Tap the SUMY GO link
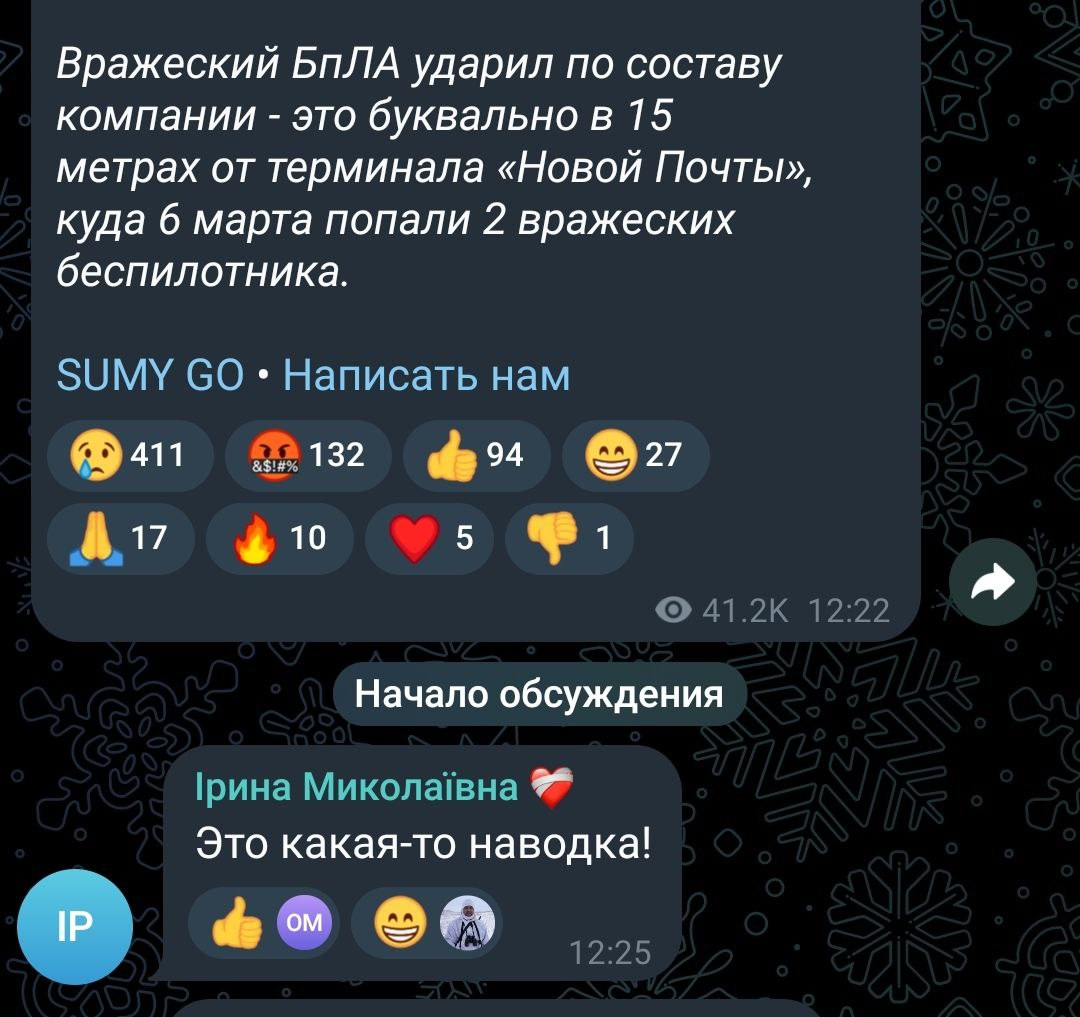The image size is (1080, 1017). pos(151,376)
